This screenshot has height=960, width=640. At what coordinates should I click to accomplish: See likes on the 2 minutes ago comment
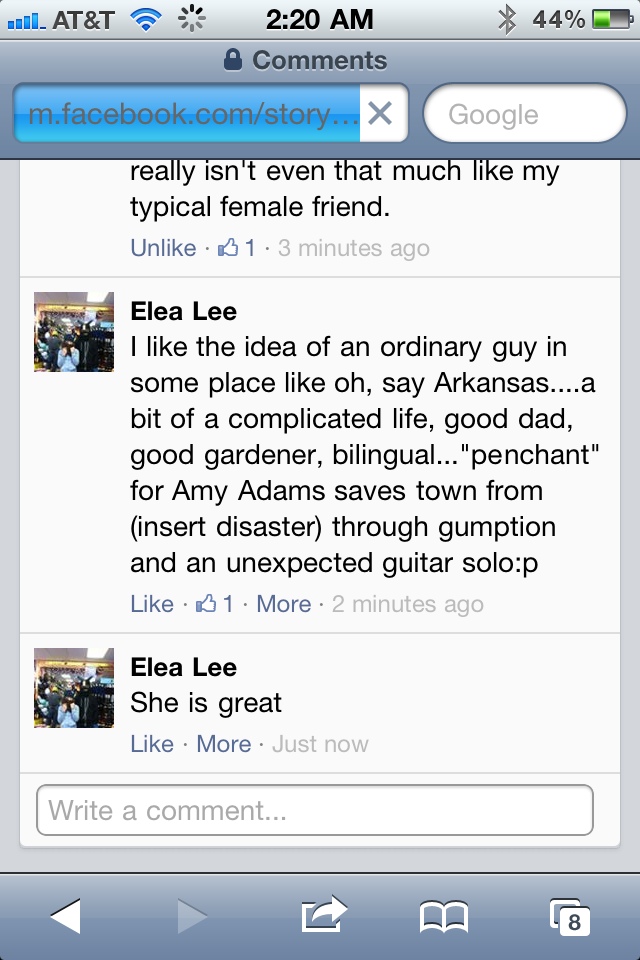(215, 604)
